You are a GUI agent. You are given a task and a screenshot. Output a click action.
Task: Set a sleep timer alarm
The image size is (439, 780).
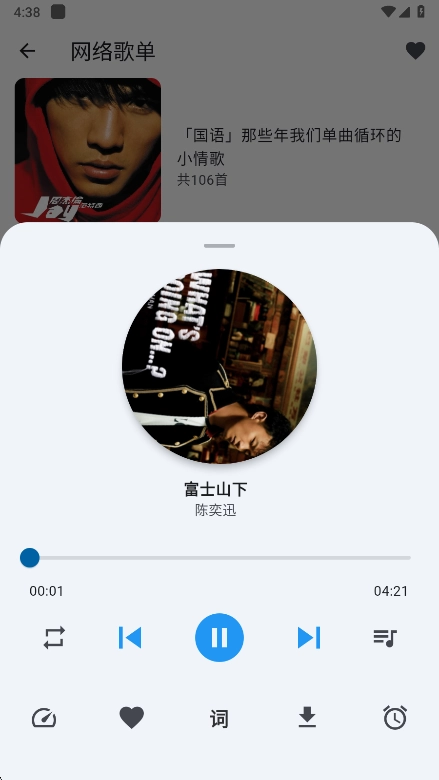click(x=395, y=717)
